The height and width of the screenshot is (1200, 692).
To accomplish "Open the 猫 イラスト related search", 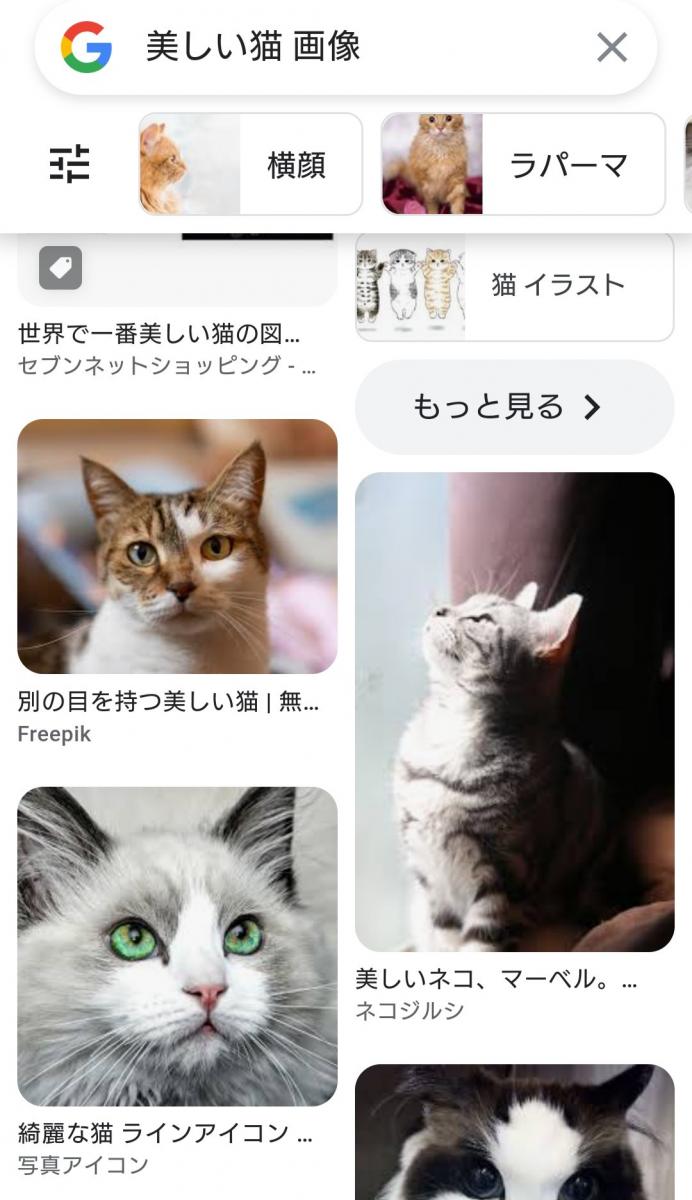I will (515, 286).
